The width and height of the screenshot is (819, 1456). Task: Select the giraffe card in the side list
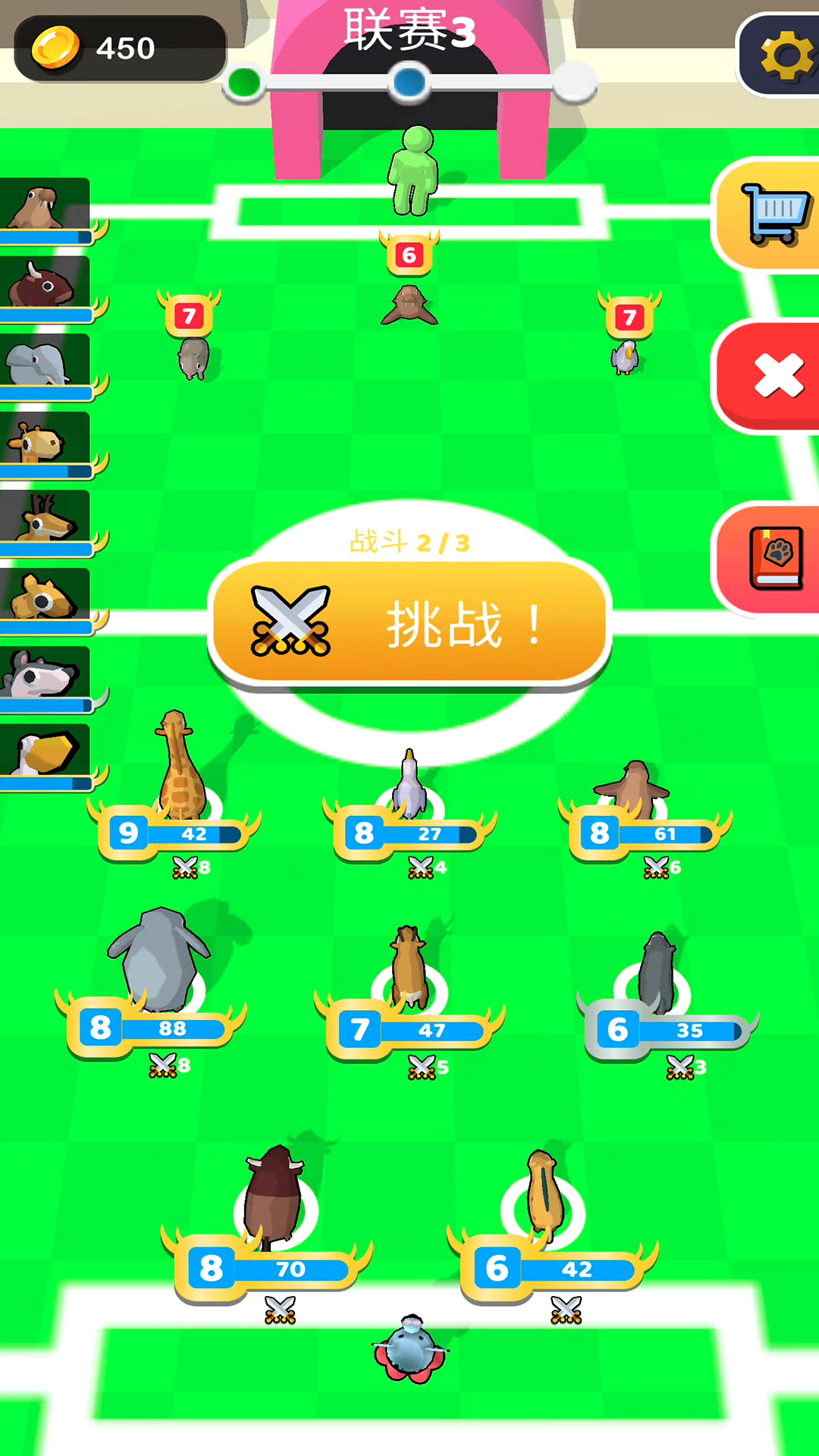tap(45, 441)
